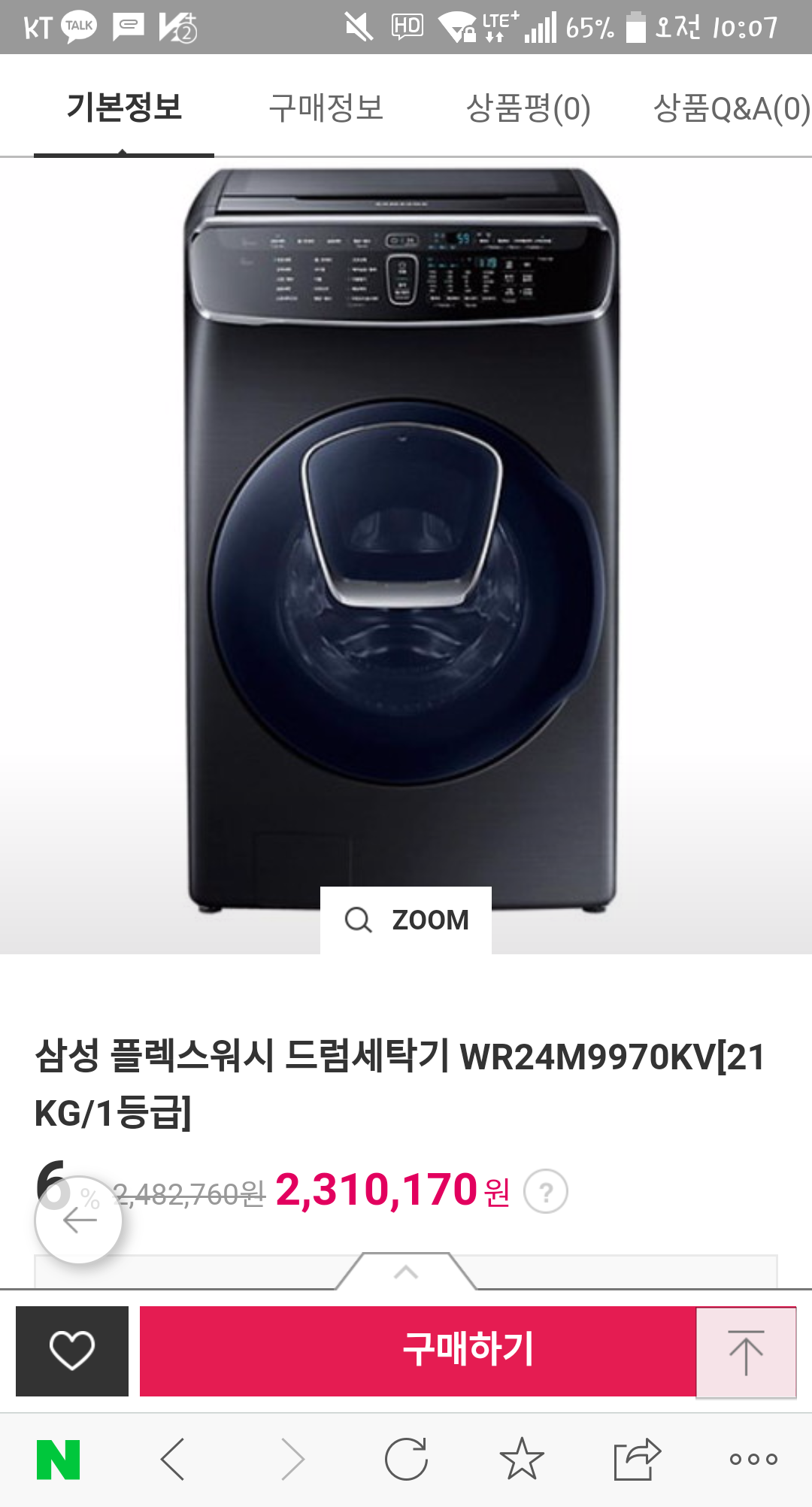The image size is (812, 1507).
Task: Share this product page
Action: click(637, 1460)
